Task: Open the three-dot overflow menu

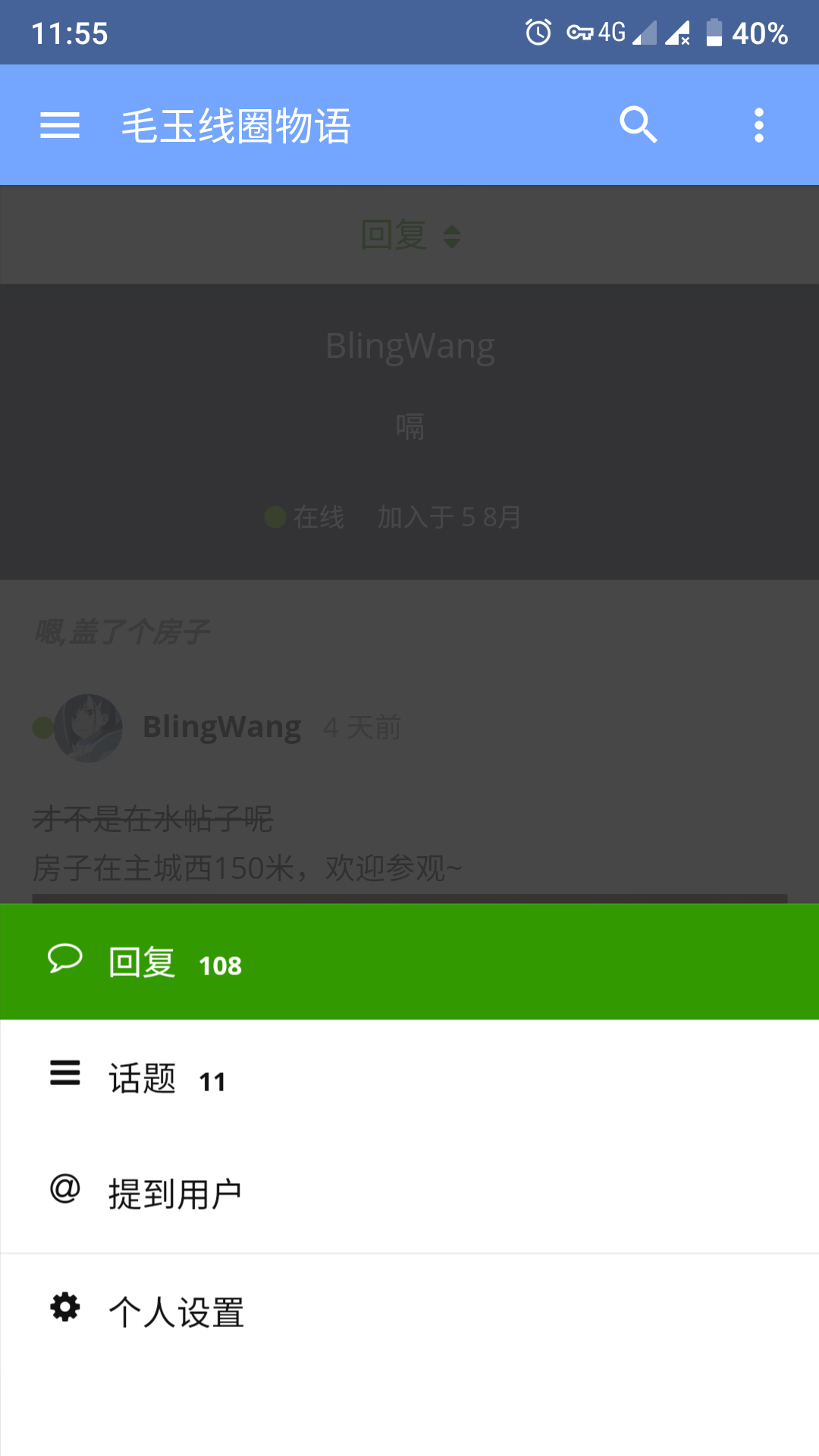Action: (758, 125)
